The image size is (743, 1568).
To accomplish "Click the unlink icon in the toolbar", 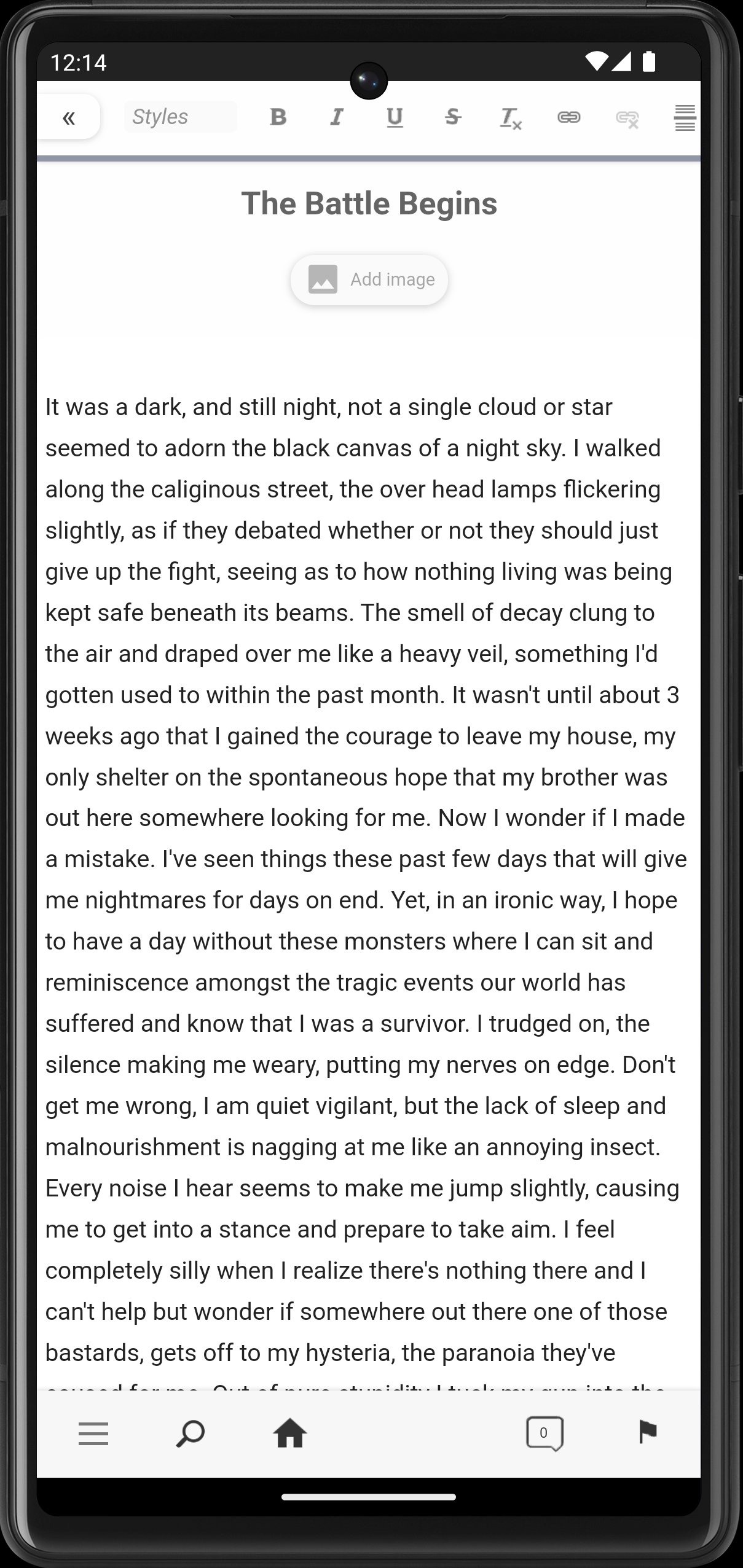I will click(x=627, y=117).
